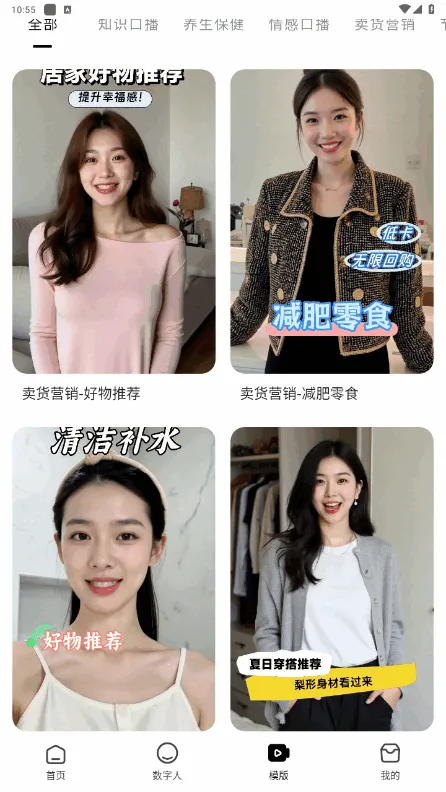446x792 pixels.
Task: Go to the 首页 tab
Action: coord(56,762)
